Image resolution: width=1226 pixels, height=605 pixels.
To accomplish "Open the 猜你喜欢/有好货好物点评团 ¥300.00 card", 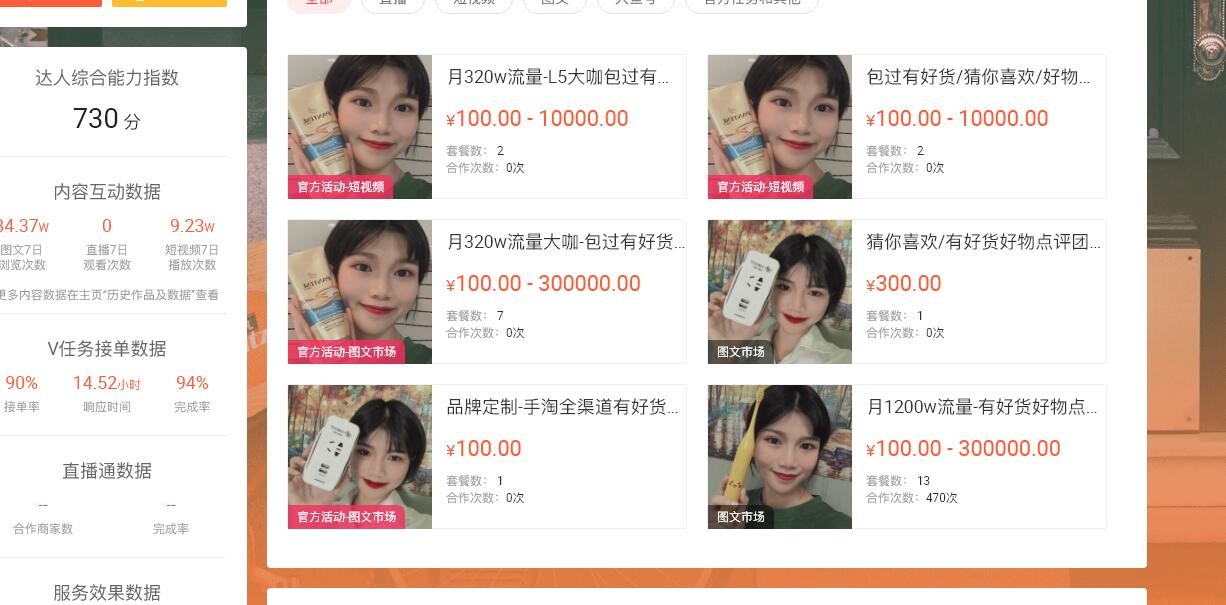I will click(983, 242).
